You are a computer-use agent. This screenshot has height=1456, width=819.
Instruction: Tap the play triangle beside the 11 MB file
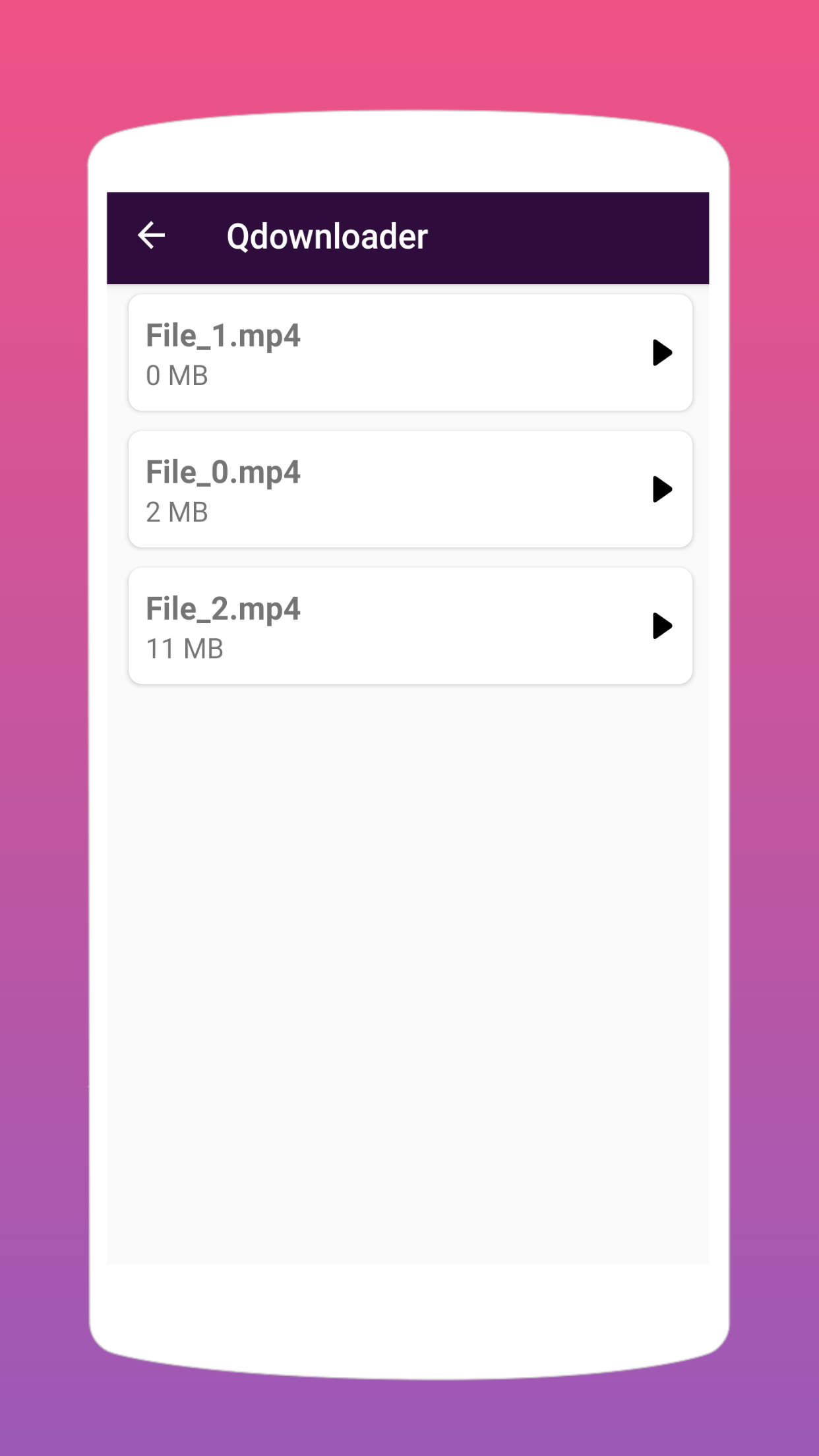[x=662, y=626]
